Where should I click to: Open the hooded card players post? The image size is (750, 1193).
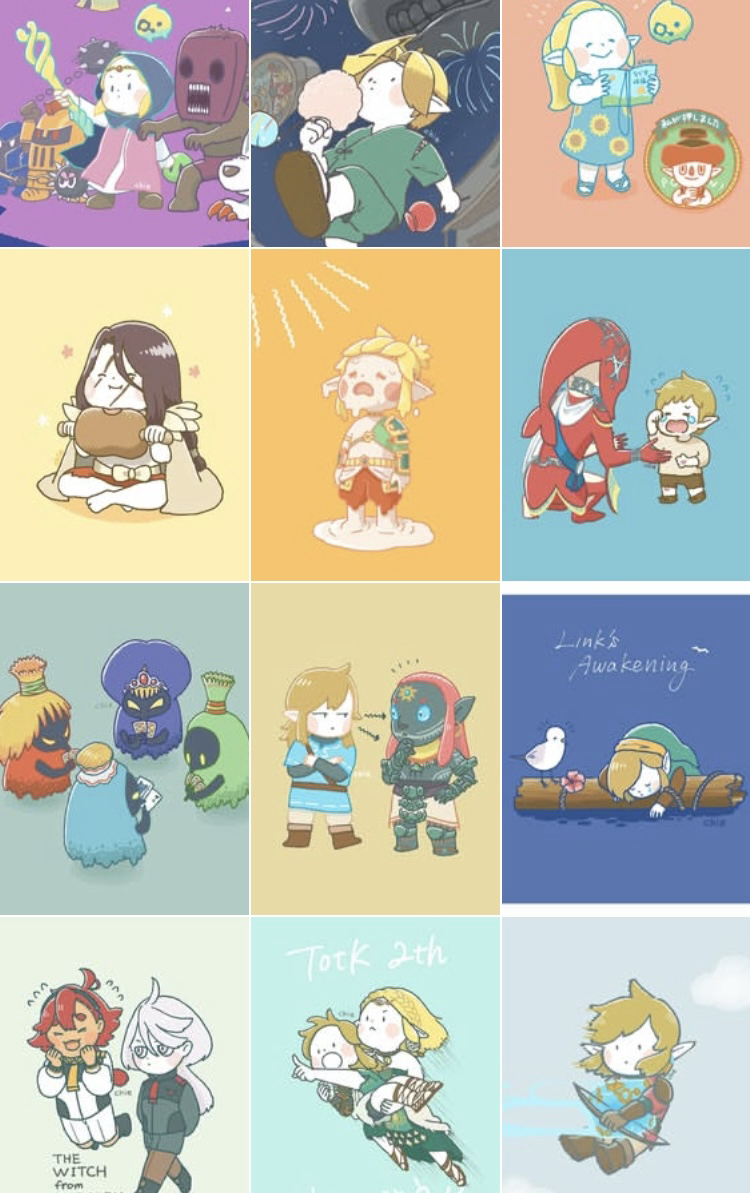[x=124, y=748]
